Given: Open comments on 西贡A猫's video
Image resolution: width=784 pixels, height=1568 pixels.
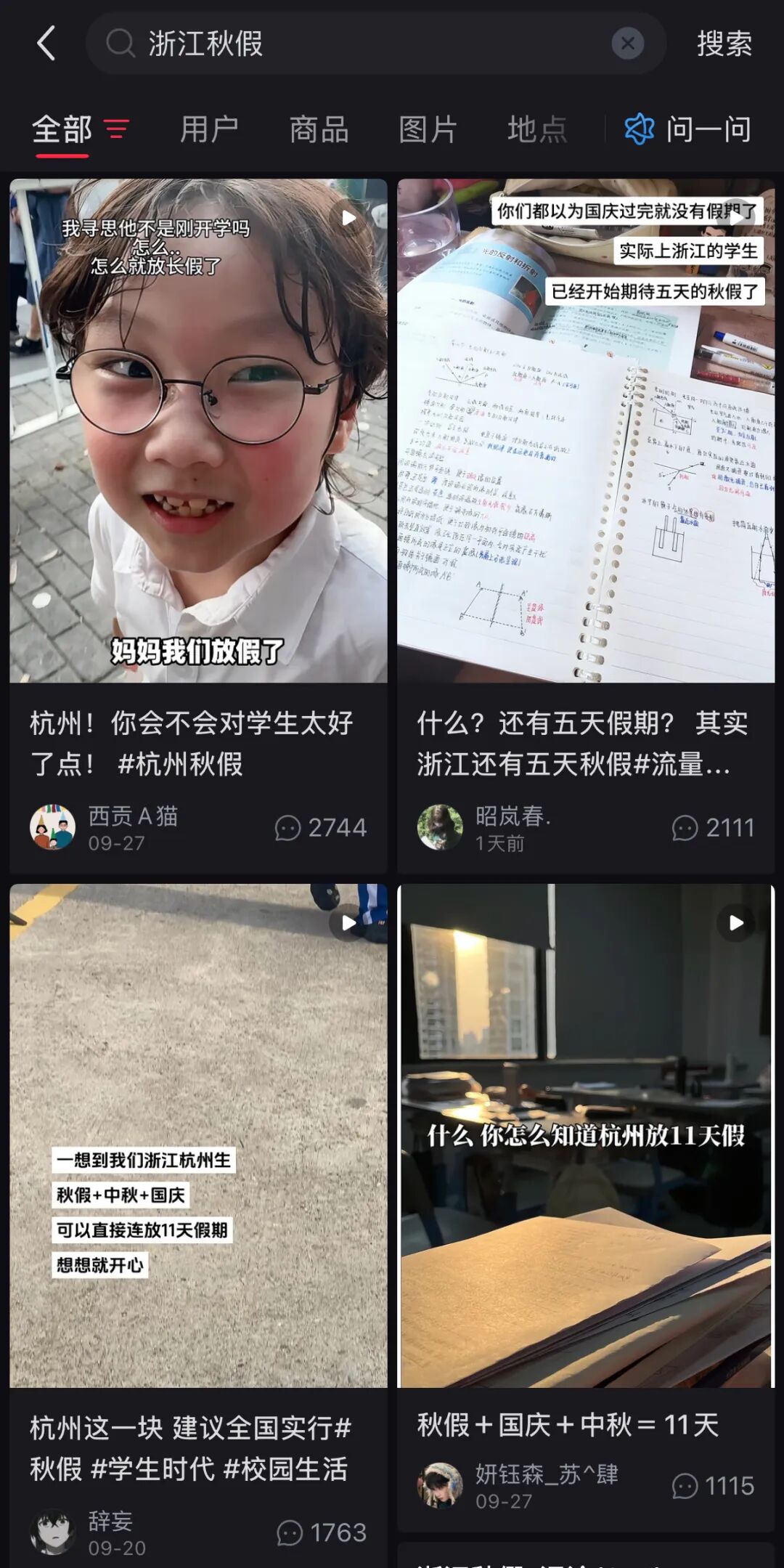Looking at the screenshot, I should tap(321, 828).
